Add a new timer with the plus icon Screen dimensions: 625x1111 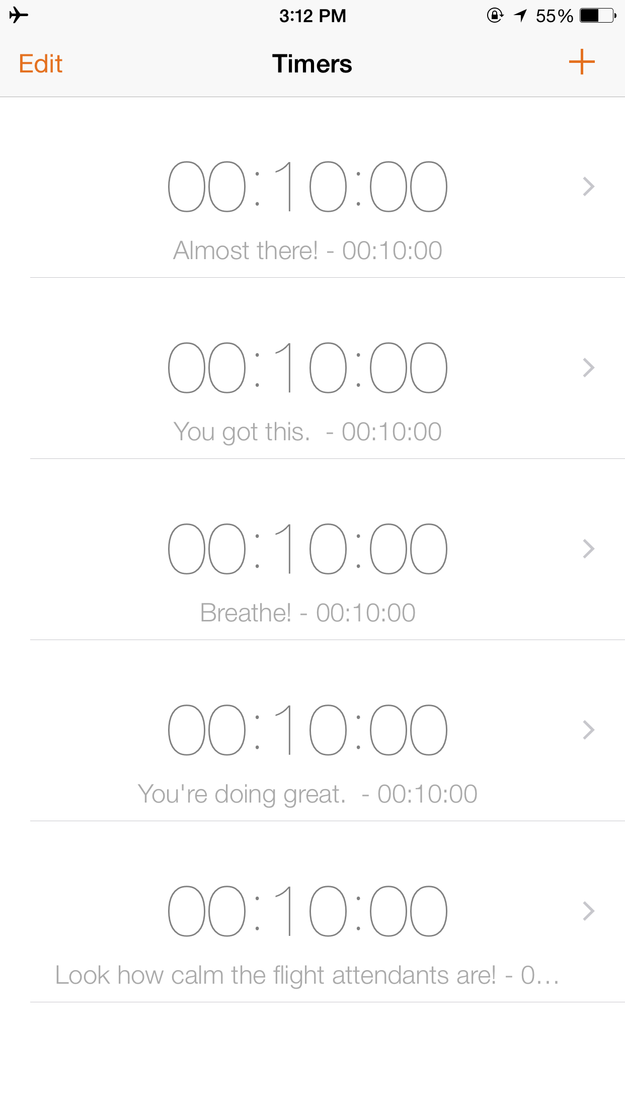coord(581,62)
